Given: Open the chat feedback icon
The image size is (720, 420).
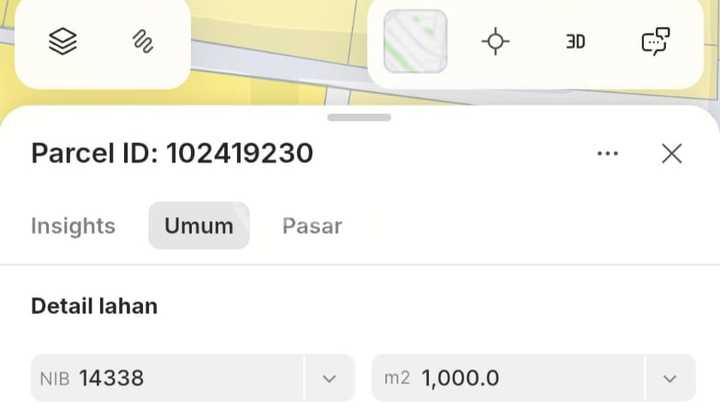Looking at the screenshot, I should point(655,41).
